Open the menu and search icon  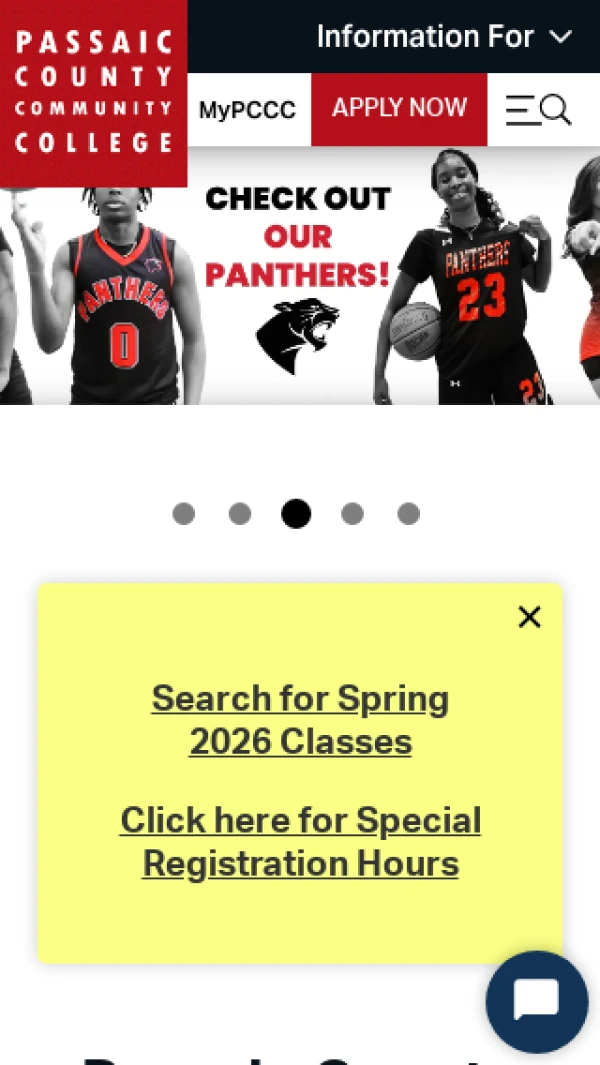coord(538,109)
